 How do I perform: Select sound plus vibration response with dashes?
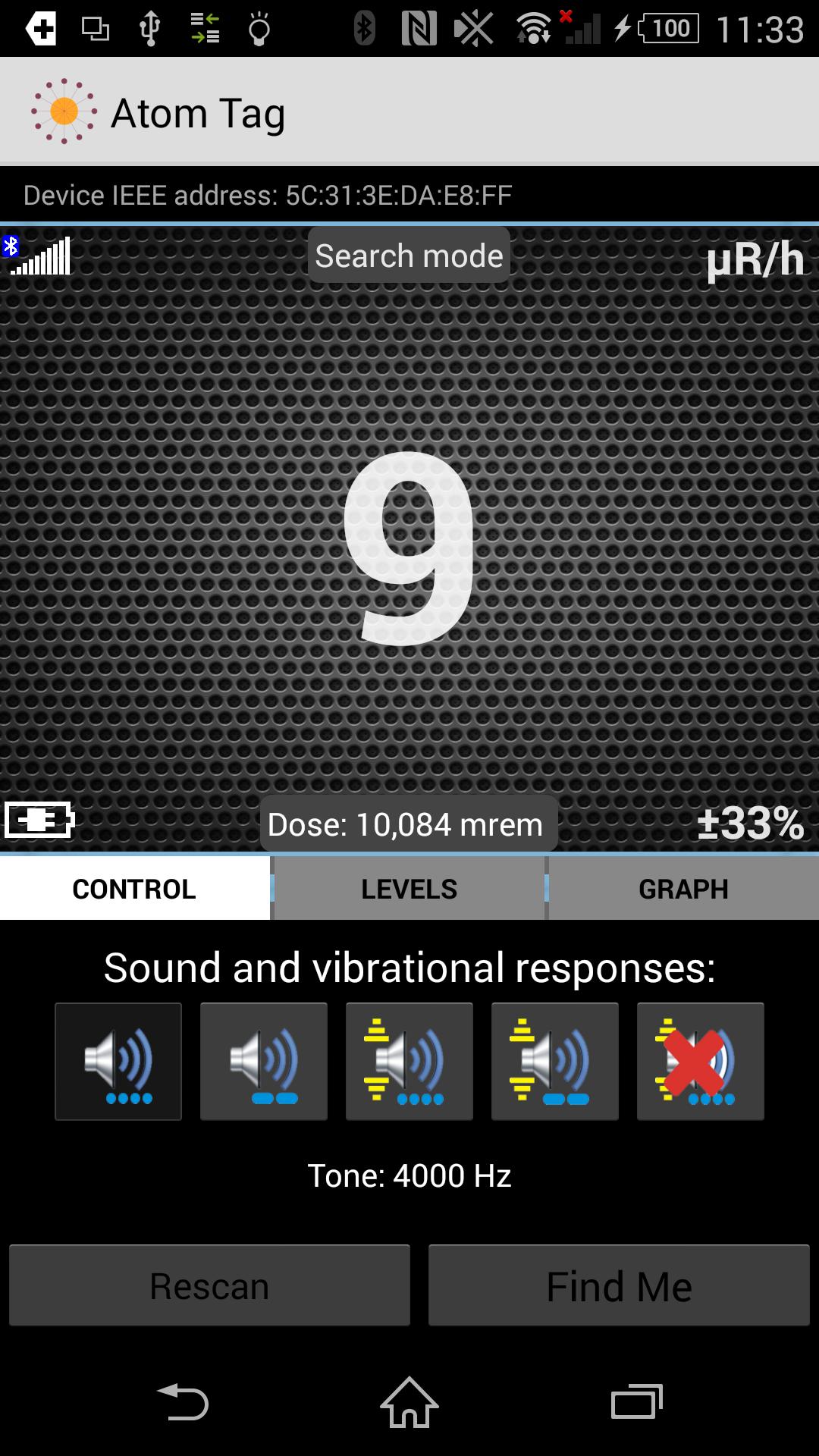coord(555,1062)
